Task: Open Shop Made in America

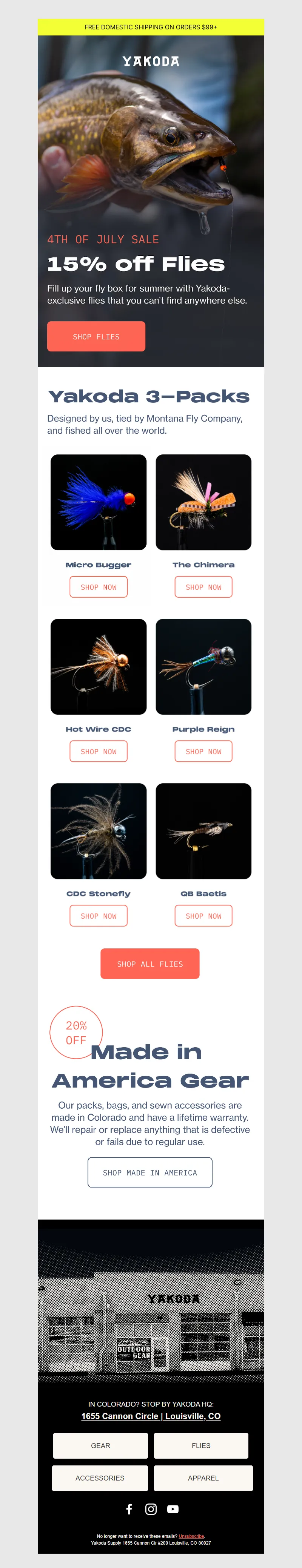Action: [x=150, y=1172]
